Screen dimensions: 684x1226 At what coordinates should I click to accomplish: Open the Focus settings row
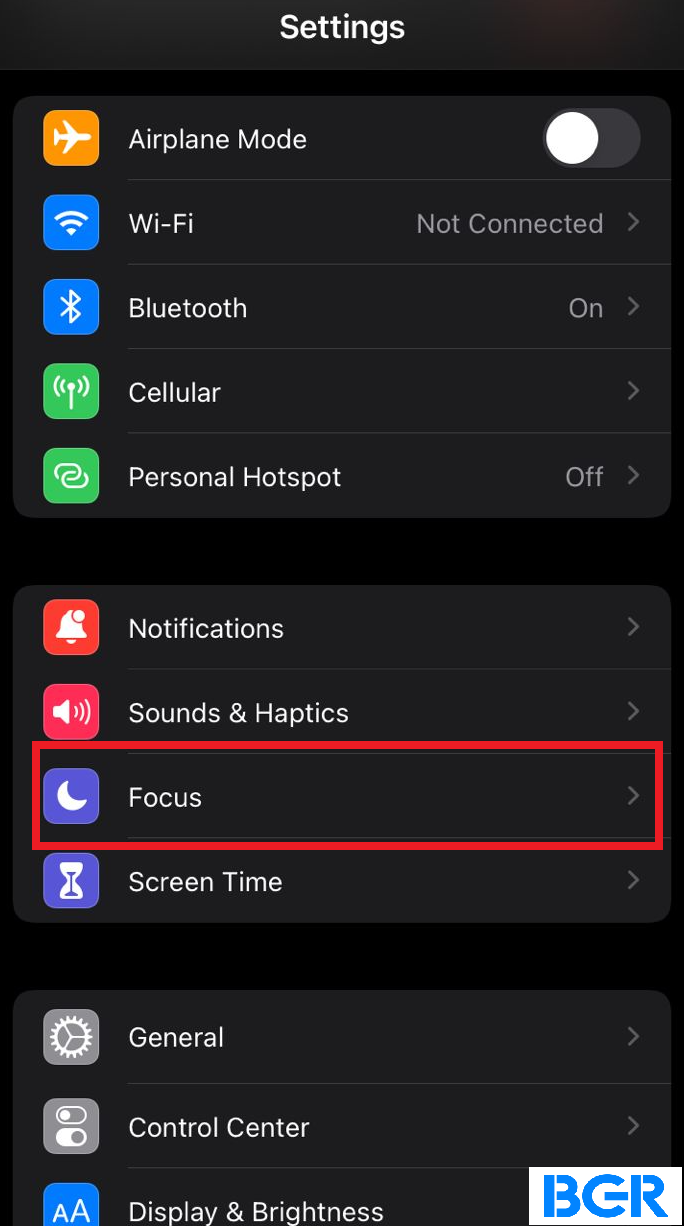(x=342, y=797)
